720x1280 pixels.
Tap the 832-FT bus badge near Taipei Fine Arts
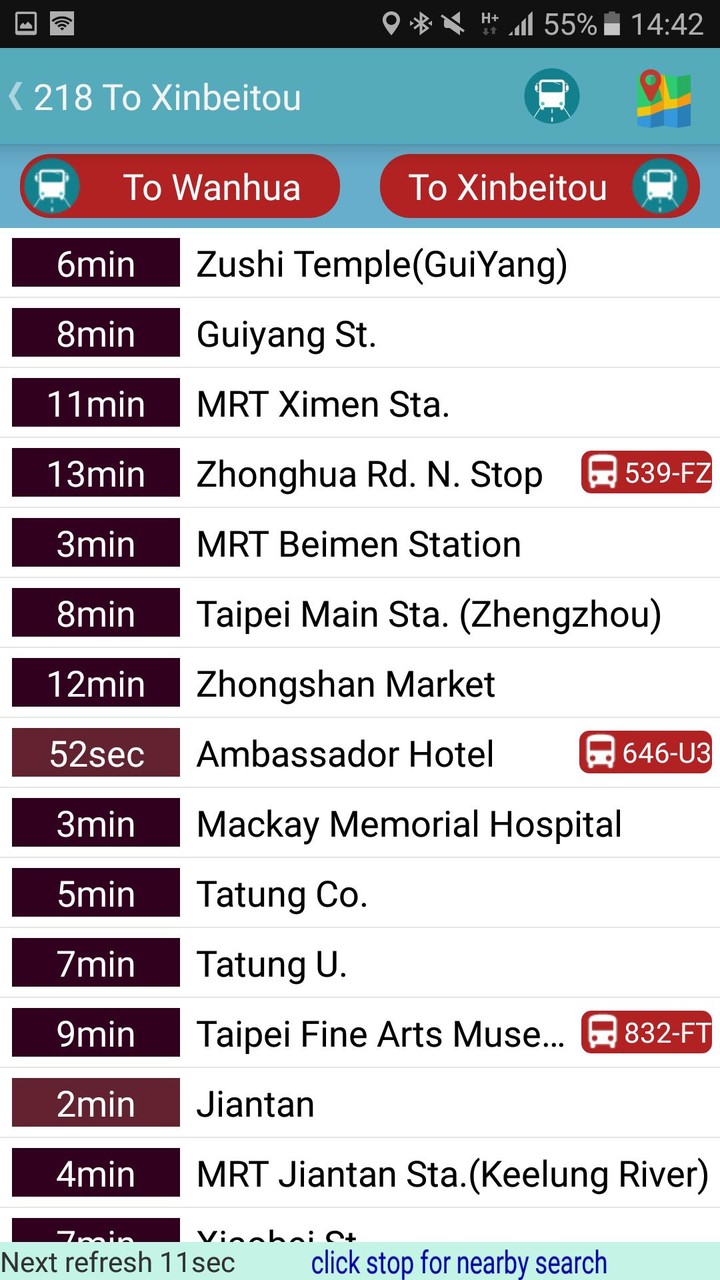tap(647, 1033)
